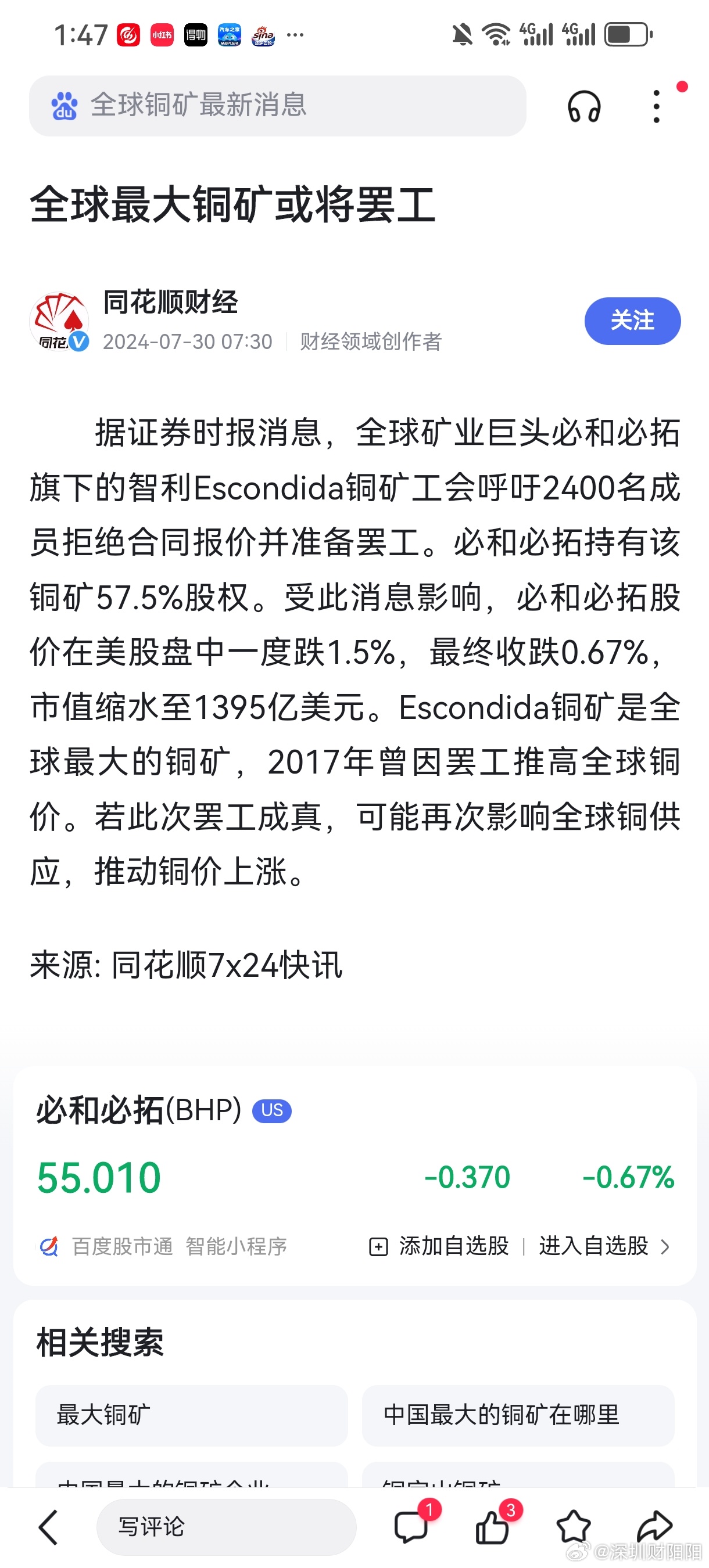709x1568 pixels.
Task: Open the three-dot overflow menu
Action: 656,106
